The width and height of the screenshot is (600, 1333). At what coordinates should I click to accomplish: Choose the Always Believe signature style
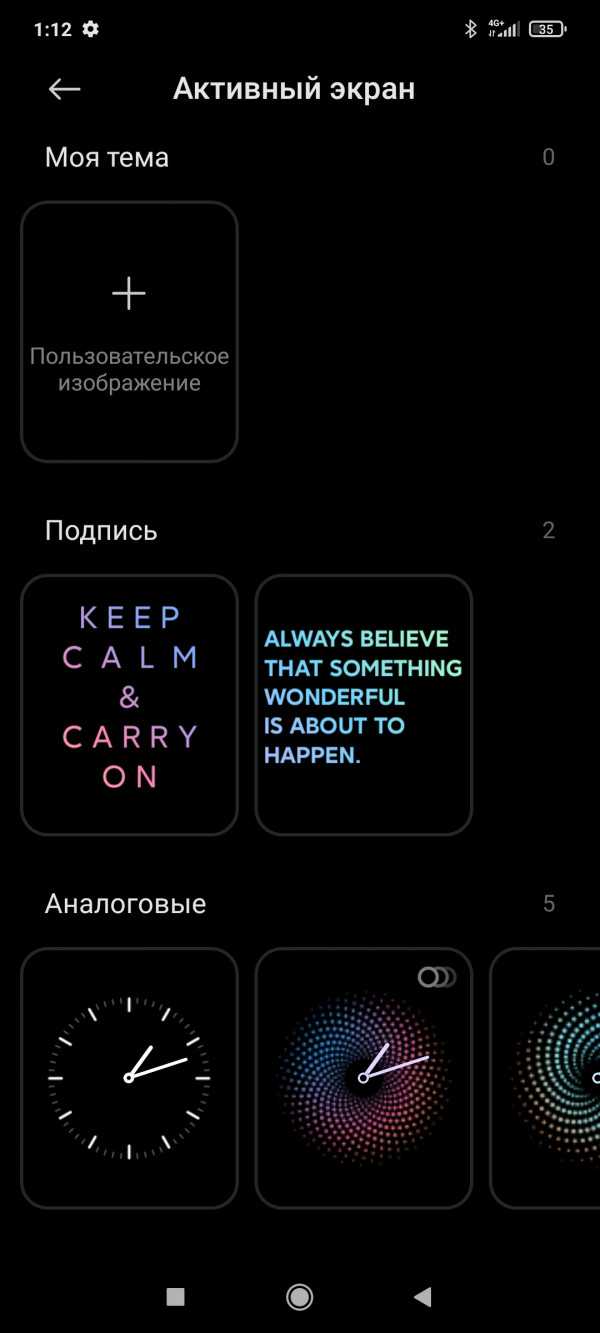point(363,705)
